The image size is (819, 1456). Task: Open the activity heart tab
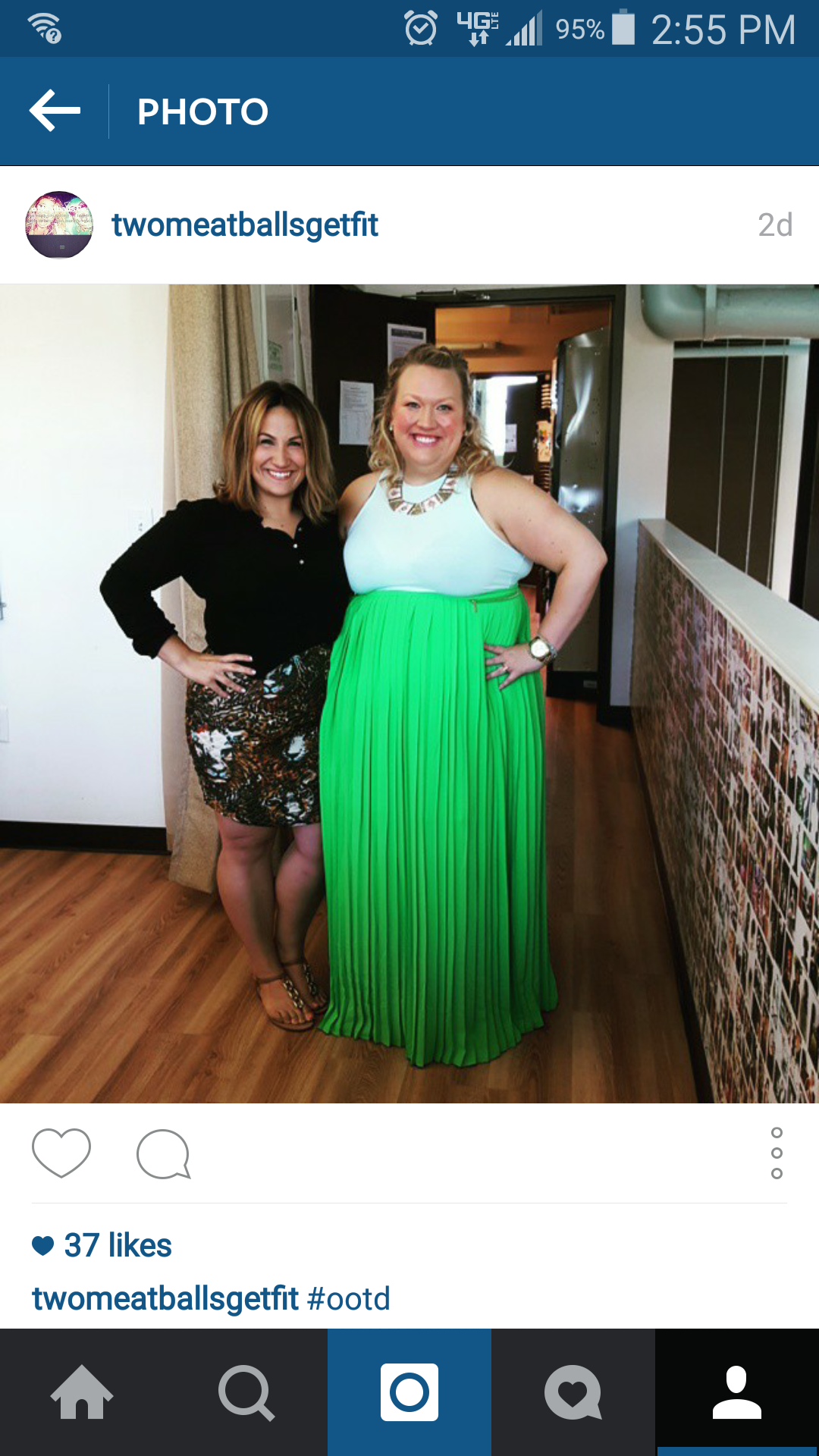(x=573, y=1392)
